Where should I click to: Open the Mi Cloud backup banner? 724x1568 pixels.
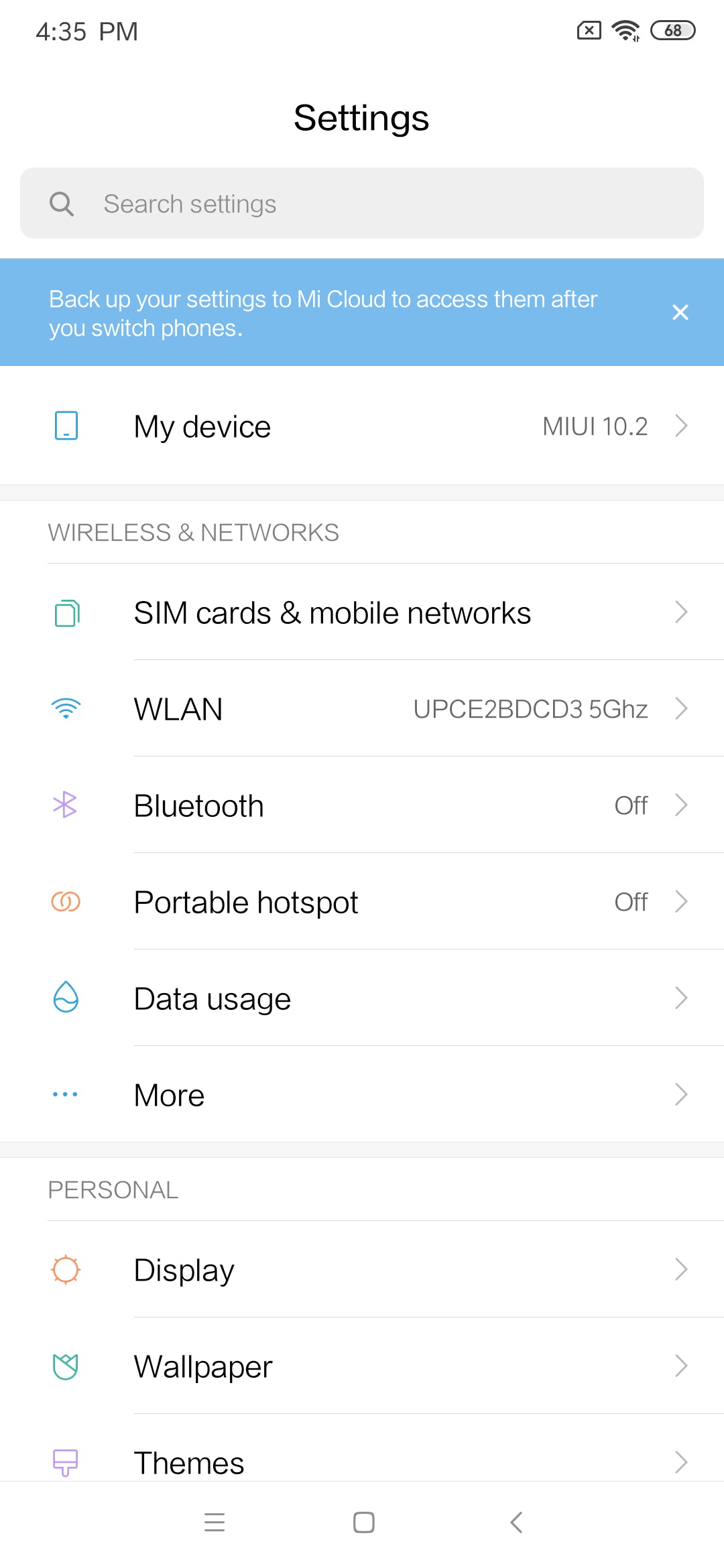(x=323, y=313)
